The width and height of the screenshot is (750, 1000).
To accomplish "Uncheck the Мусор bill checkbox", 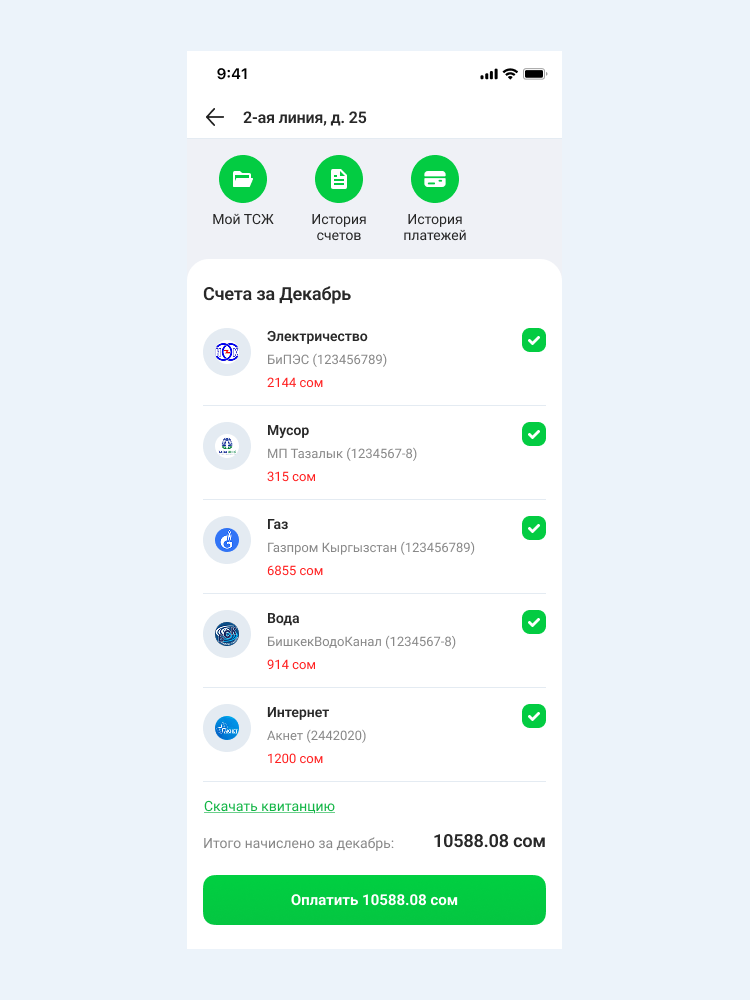I will tap(534, 434).
